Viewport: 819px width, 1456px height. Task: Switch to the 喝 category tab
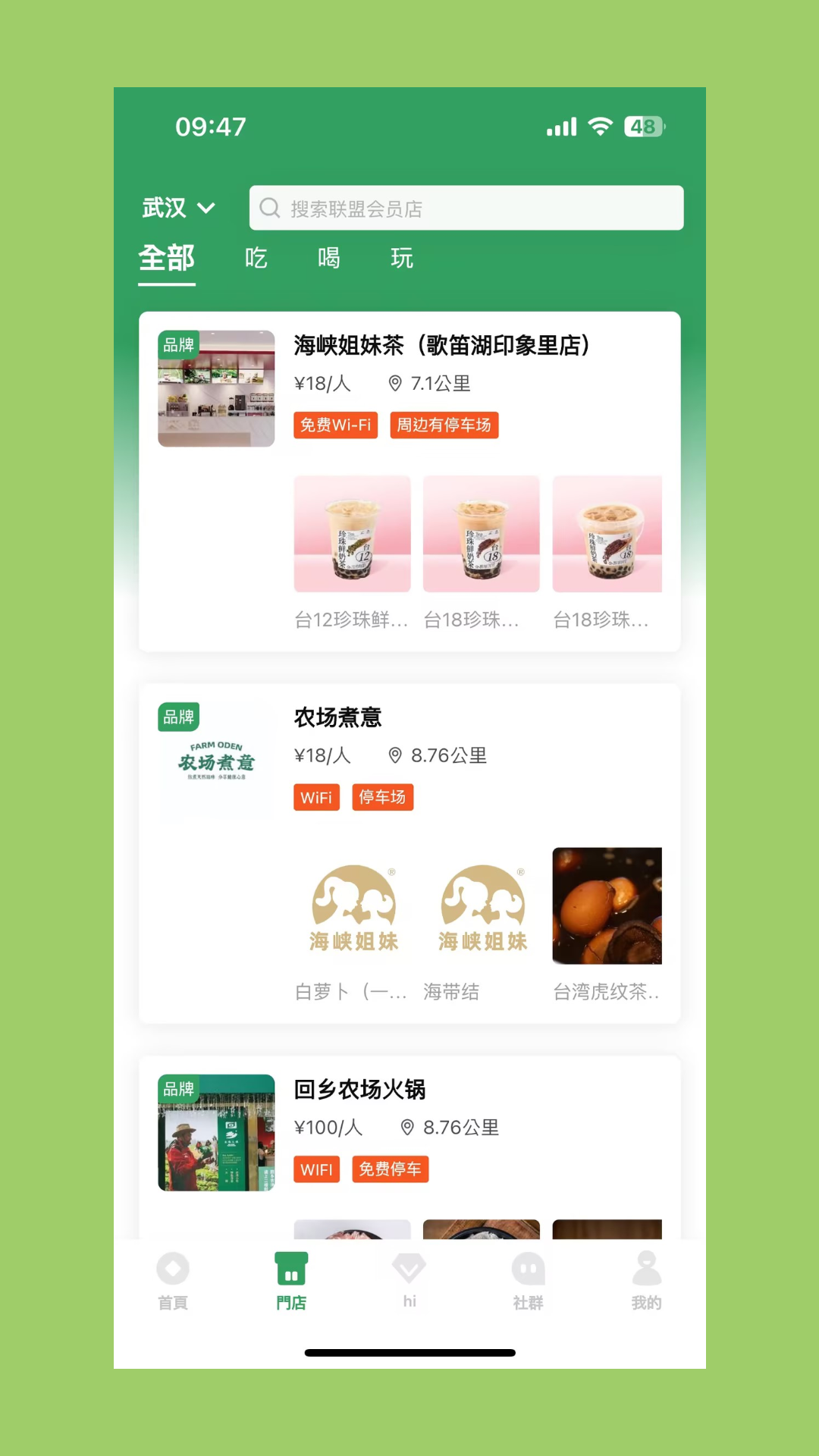pyautogui.click(x=328, y=259)
